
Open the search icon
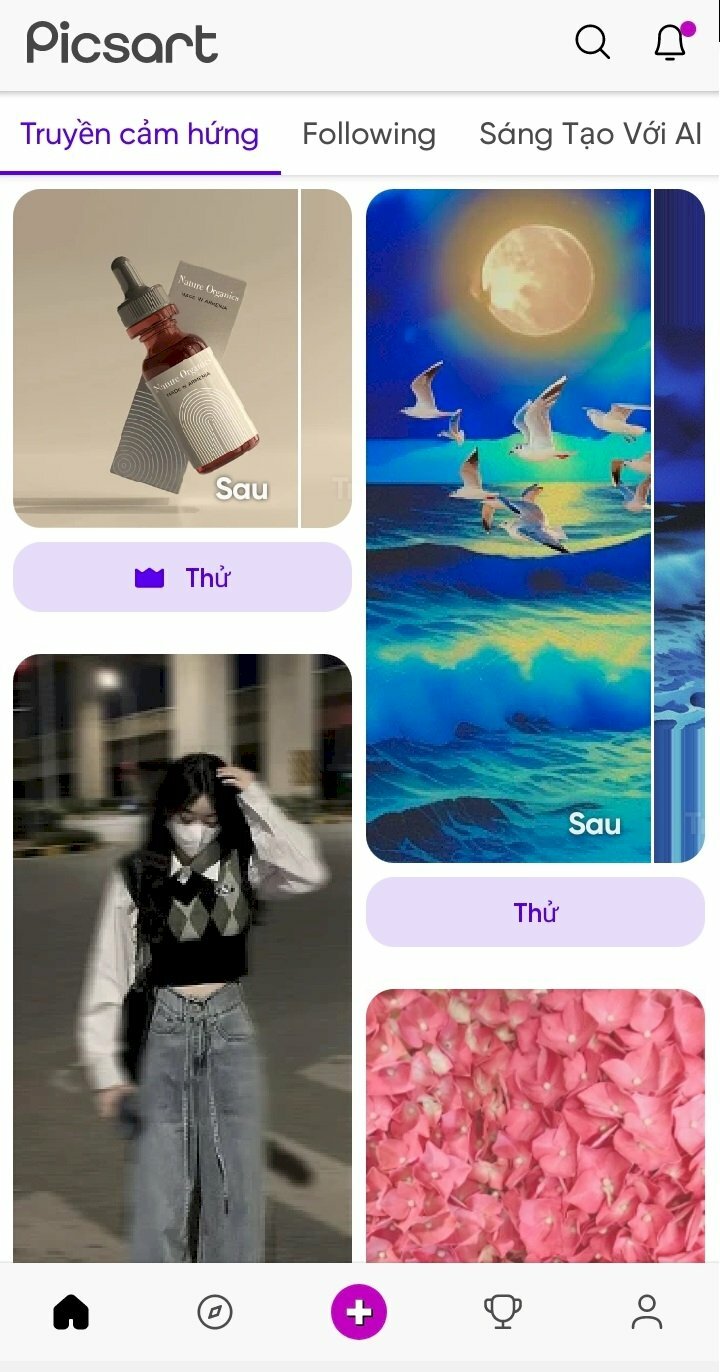pyautogui.click(x=592, y=42)
